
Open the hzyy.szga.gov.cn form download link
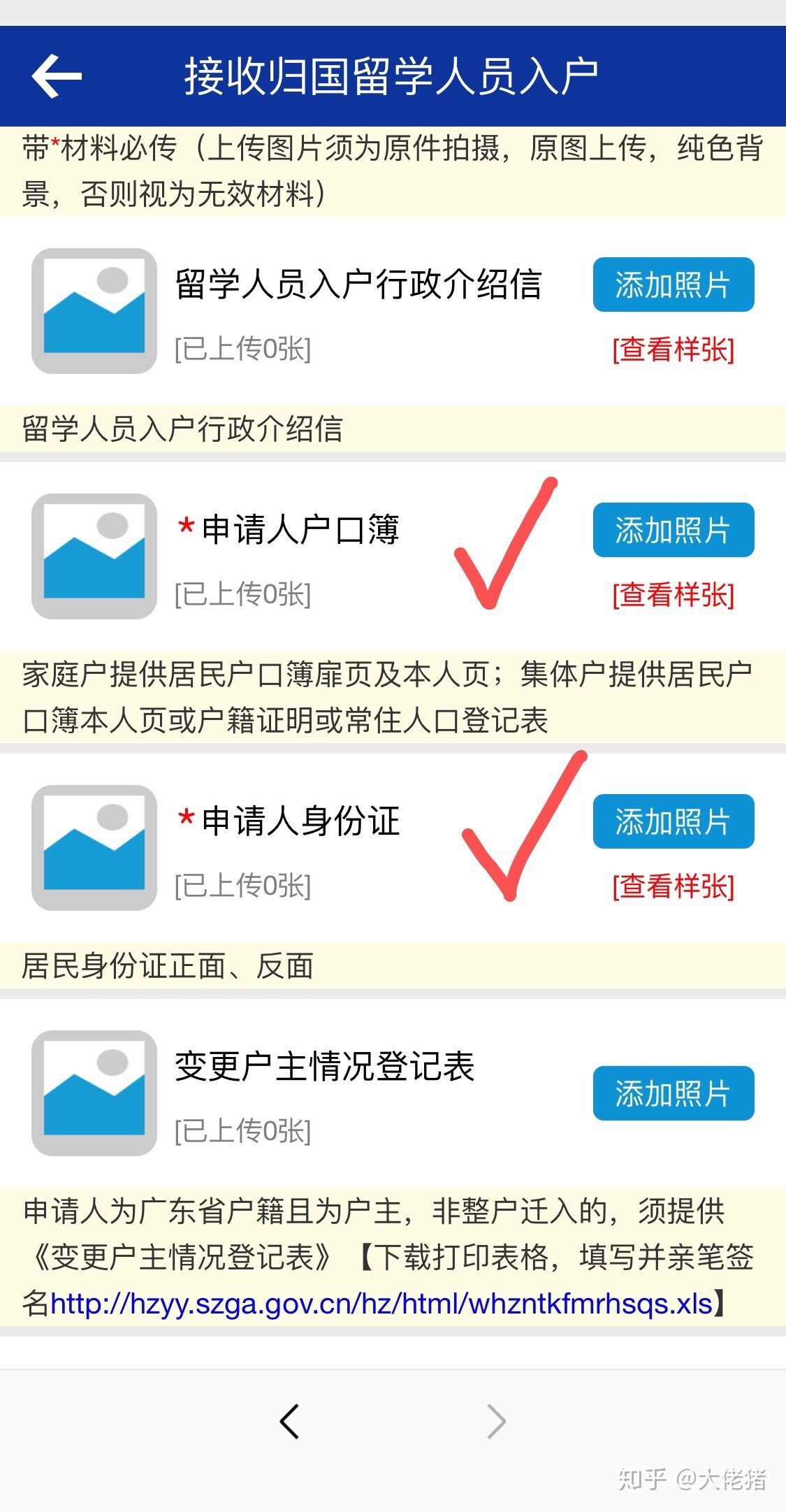381,1303
